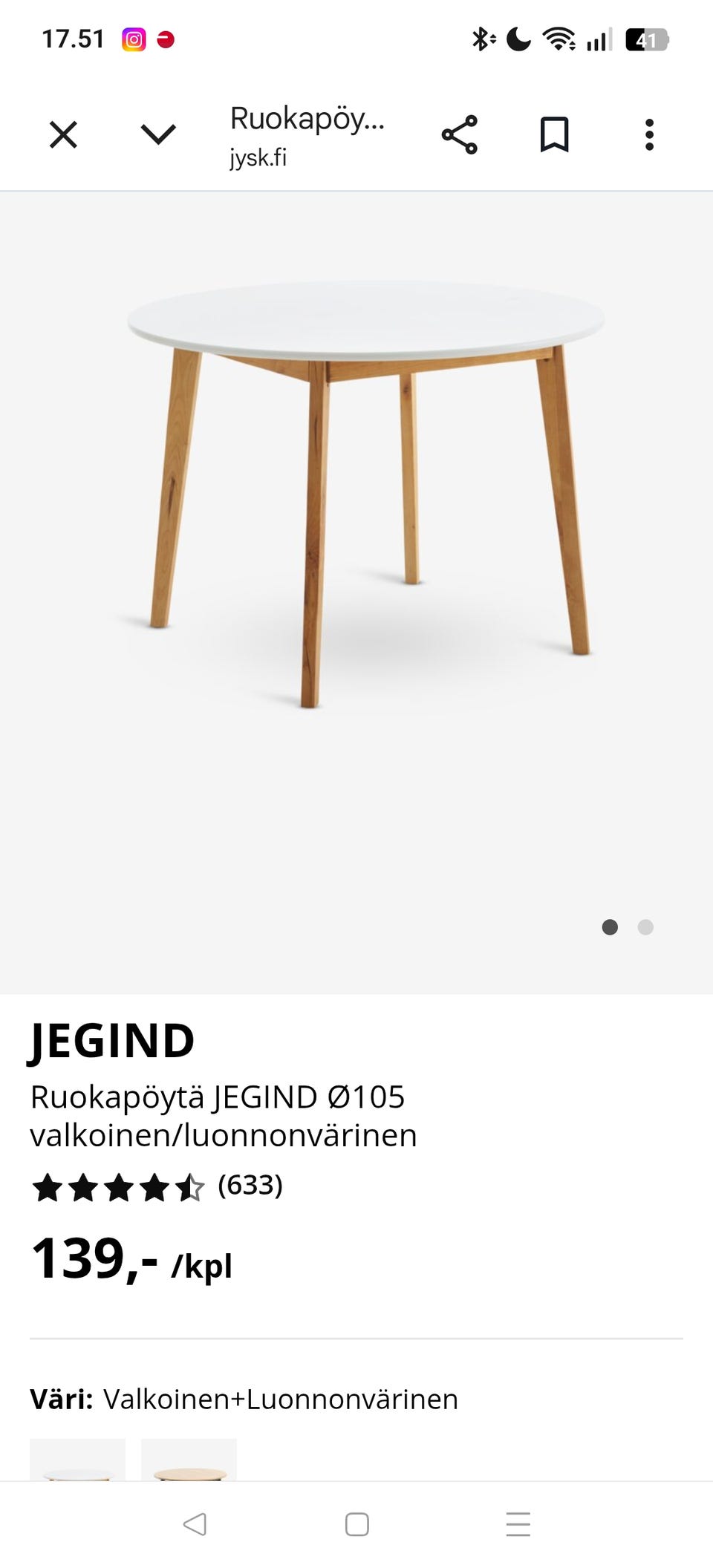Minimize the custom tab with down chevron
The height and width of the screenshot is (1568, 713).
[158, 134]
